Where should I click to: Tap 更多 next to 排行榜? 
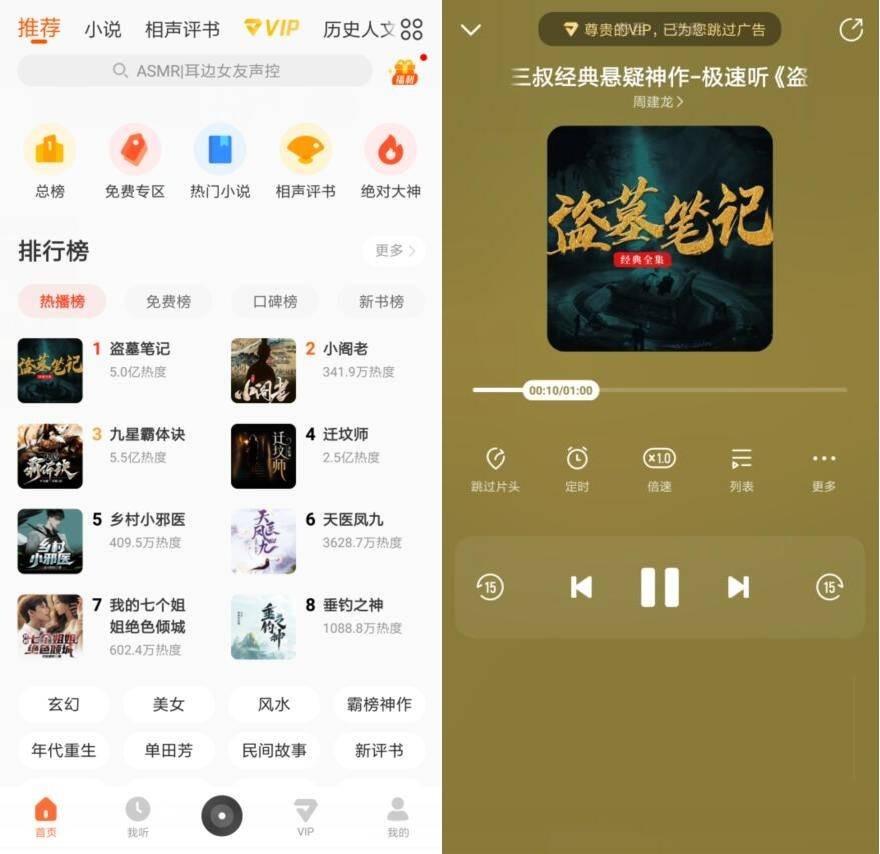393,250
